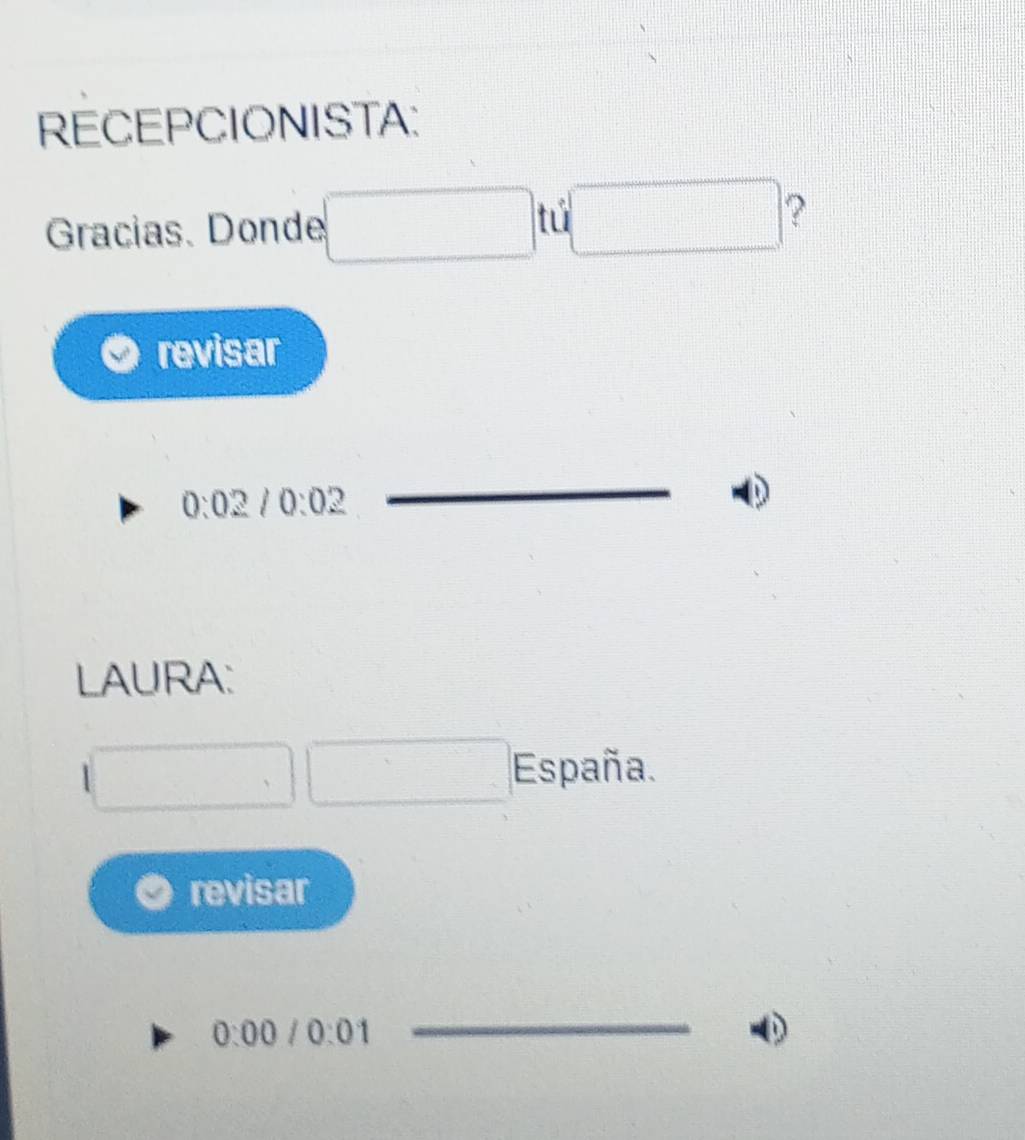The height and width of the screenshot is (1140, 1025).
Task: Mute Laura's audio clip
Action: coord(770,1027)
